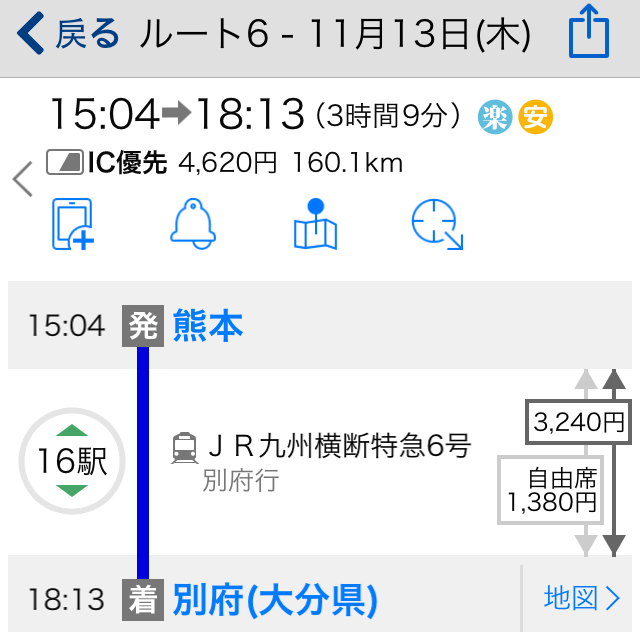Share this route
The width and height of the screenshot is (640, 632).
click(x=588, y=35)
